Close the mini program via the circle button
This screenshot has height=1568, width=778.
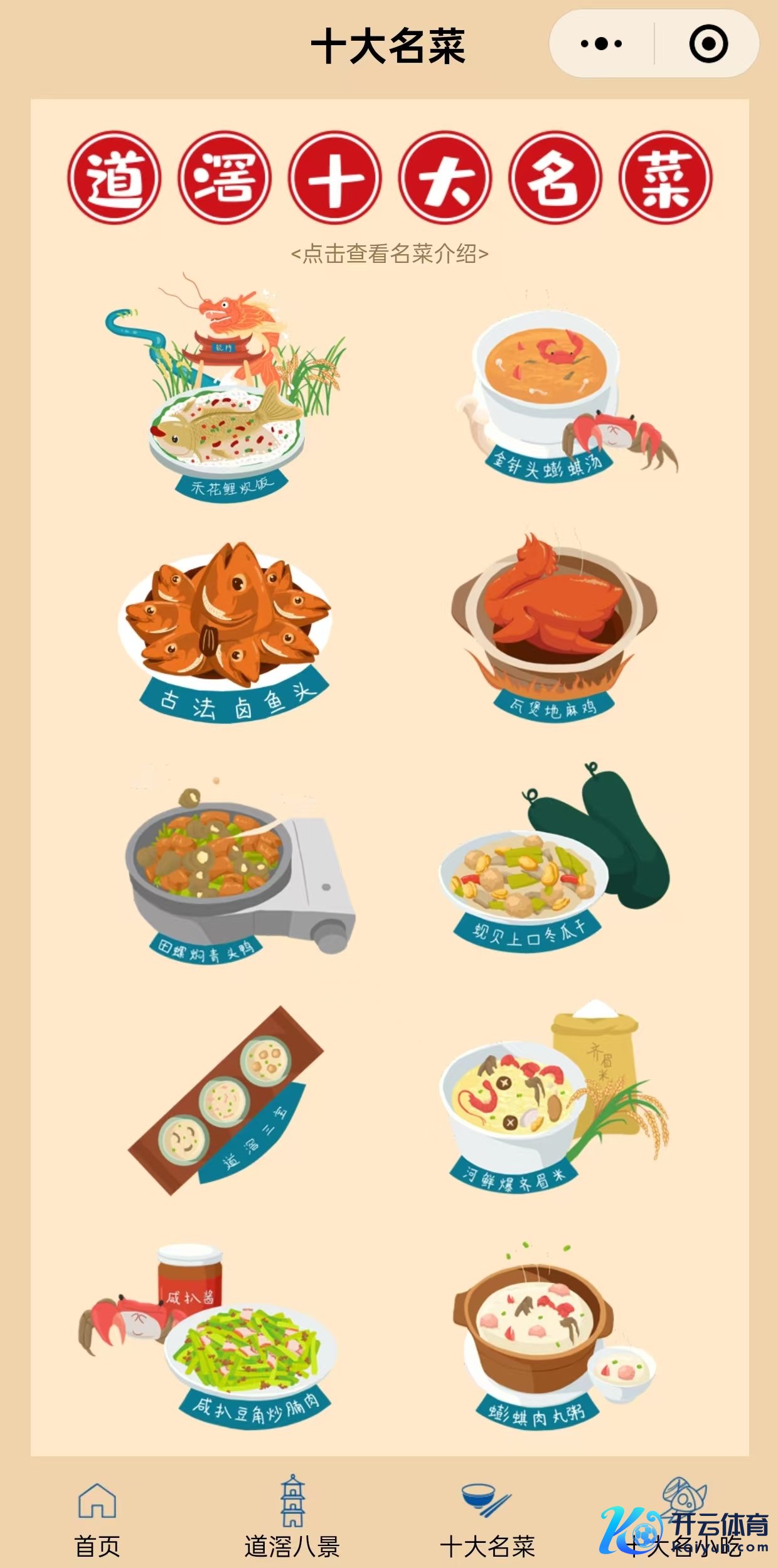click(708, 44)
